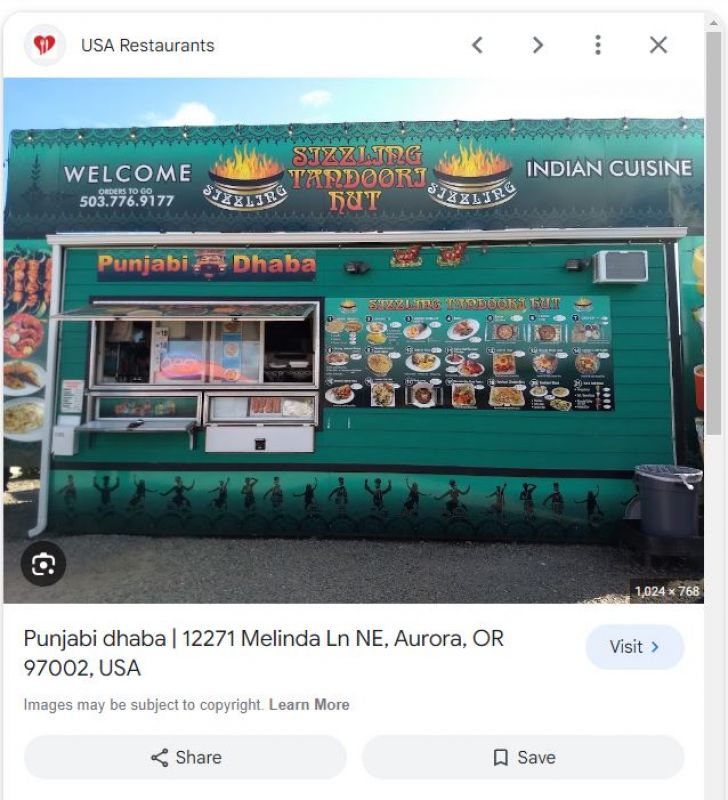The height and width of the screenshot is (800, 728).
Task: Open the three-dot overflow menu
Action: [598, 45]
